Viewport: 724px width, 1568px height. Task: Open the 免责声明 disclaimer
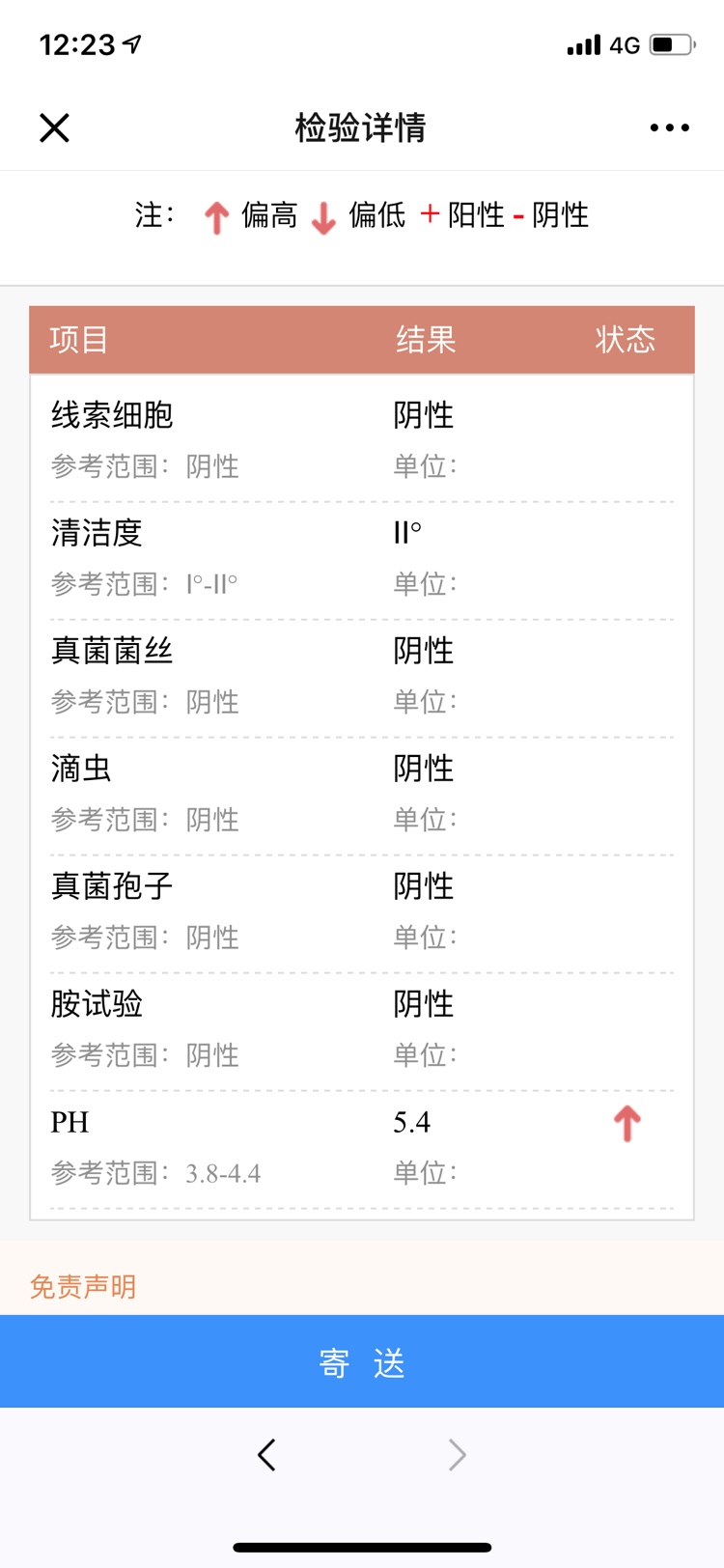pyautogui.click(x=83, y=1287)
